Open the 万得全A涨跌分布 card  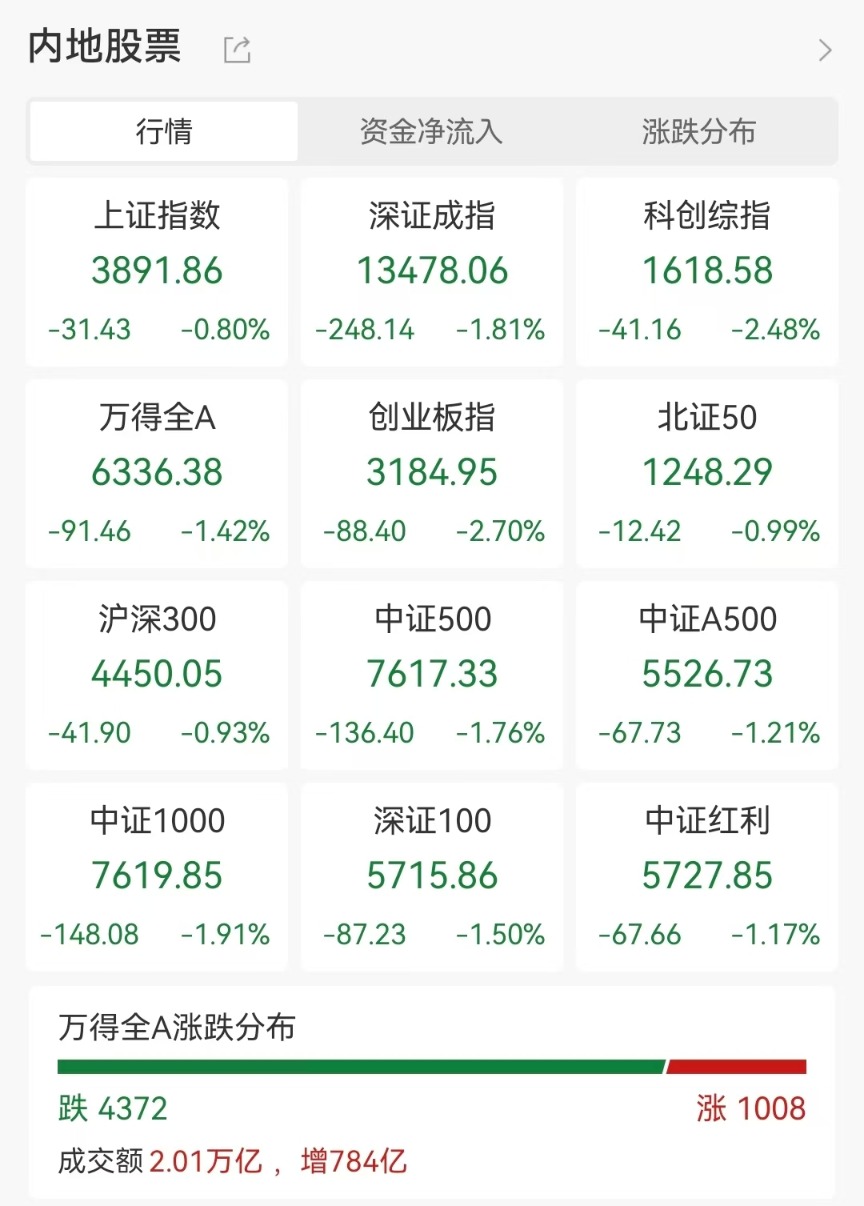[x=432, y=1092]
